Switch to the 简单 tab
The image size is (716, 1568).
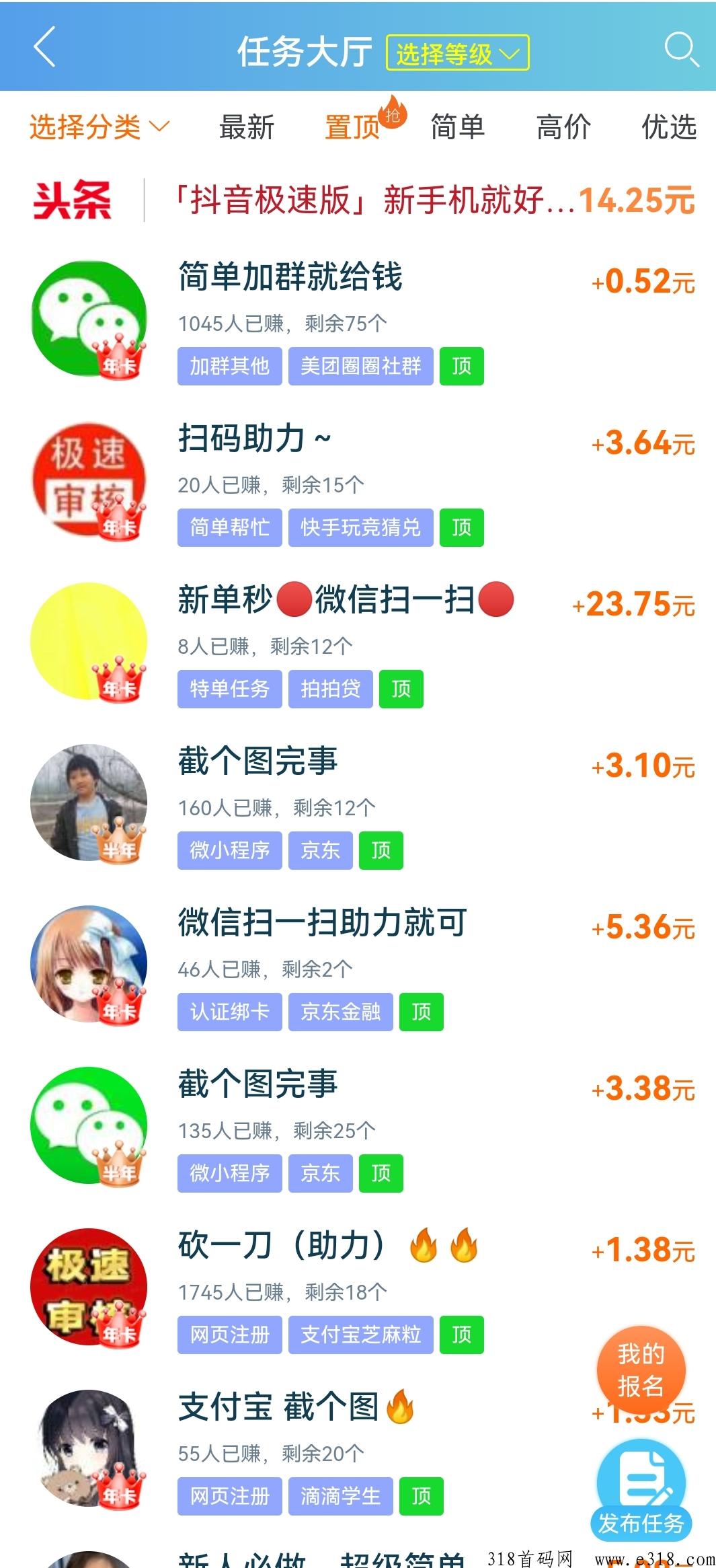coord(458,127)
